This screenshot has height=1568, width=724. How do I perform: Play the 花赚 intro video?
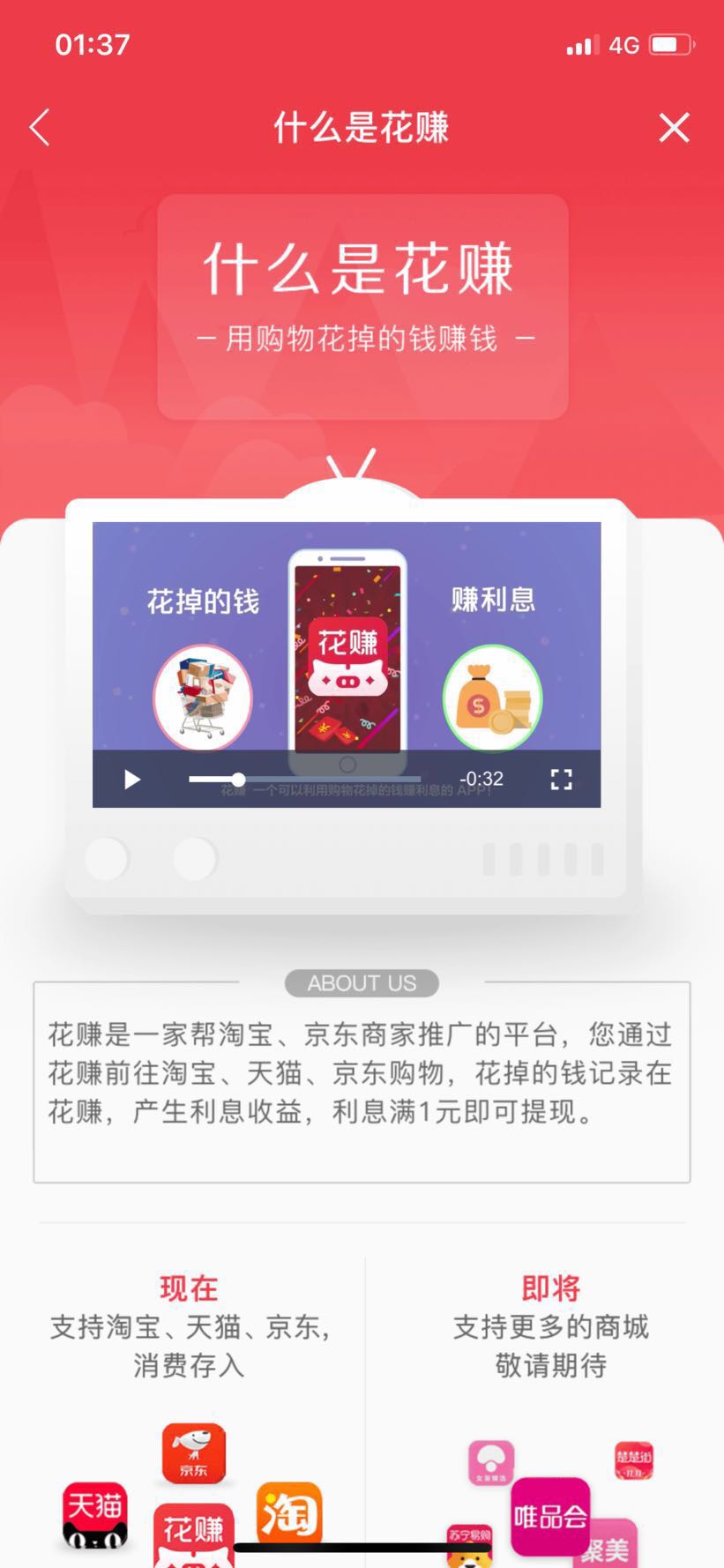click(132, 780)
